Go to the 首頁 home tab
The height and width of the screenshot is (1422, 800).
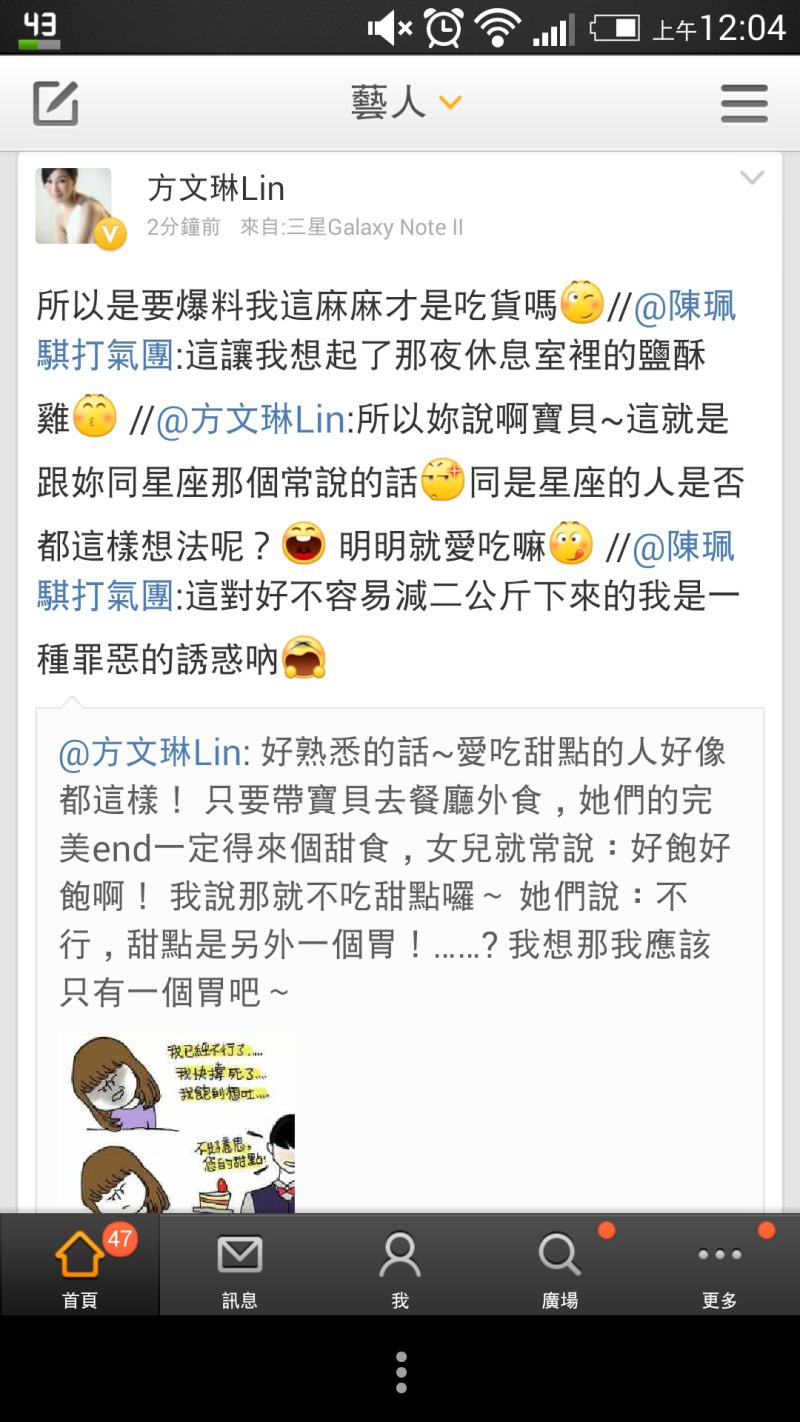[x=80, y=1265]
